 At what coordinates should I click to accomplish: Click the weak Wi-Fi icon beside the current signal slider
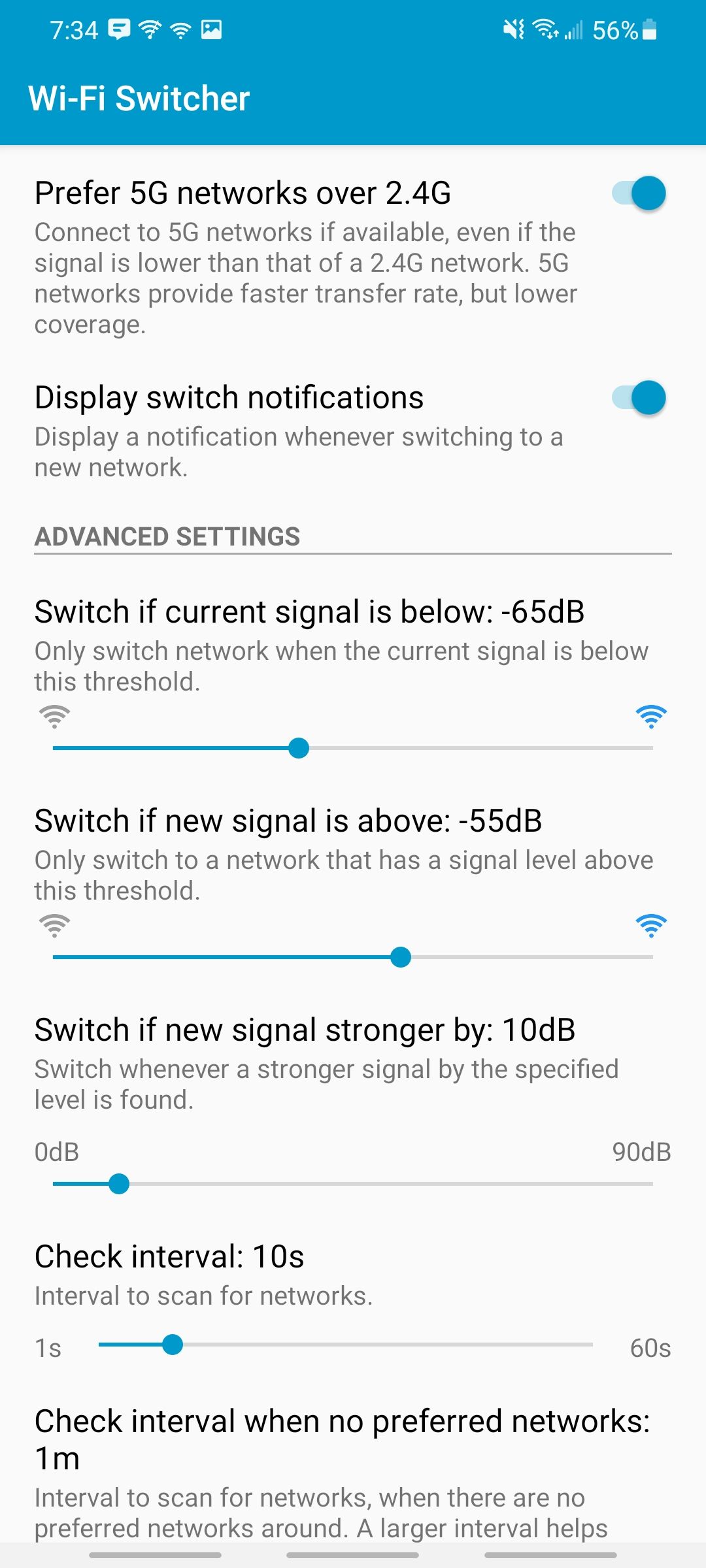point(54,717)
